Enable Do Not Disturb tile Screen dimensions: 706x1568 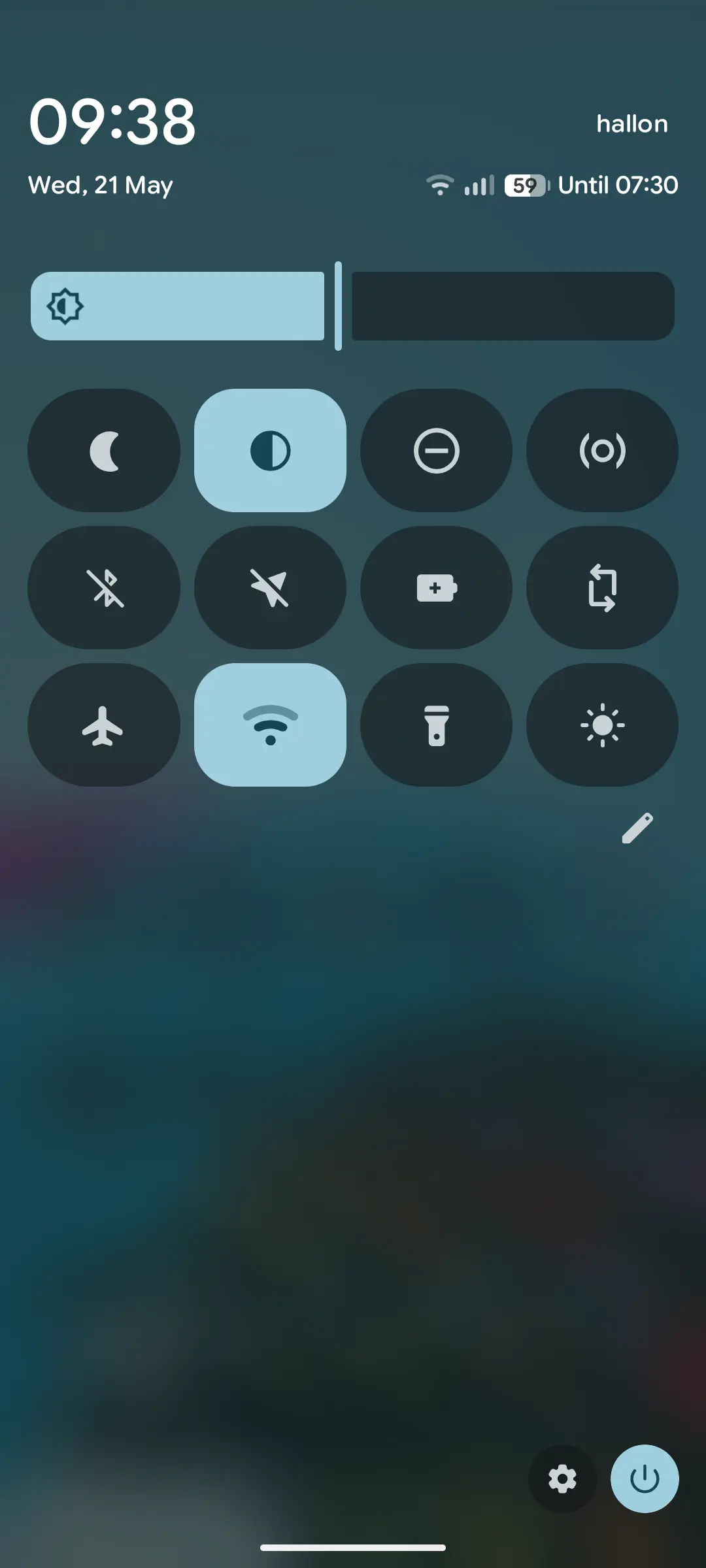pyautogui.click(x=436, y=450)
